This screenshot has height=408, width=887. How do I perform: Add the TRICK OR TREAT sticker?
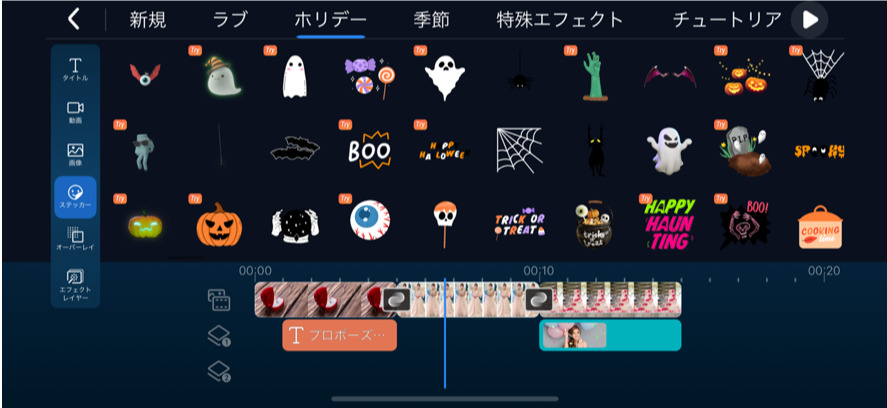click(520, 224)
